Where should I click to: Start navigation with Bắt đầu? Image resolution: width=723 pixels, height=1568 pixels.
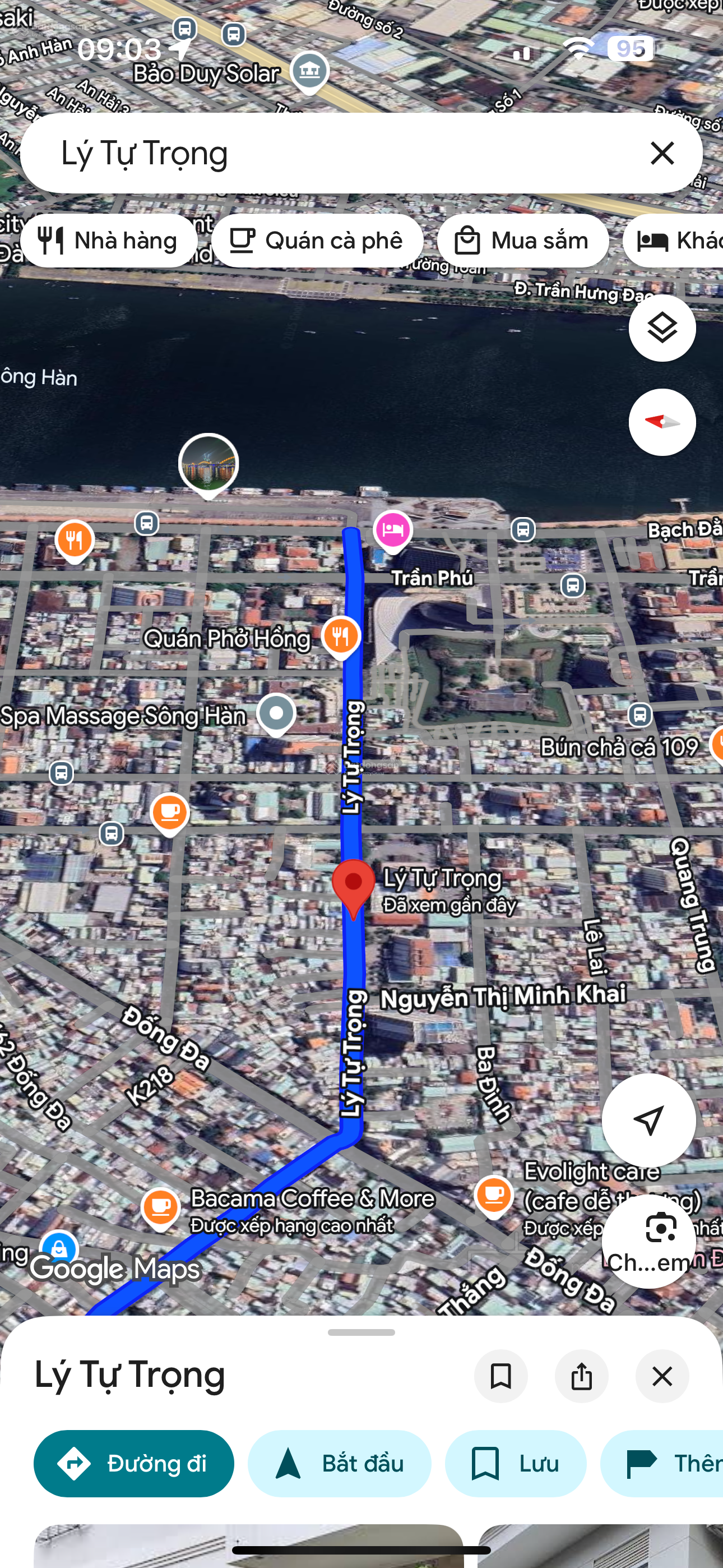pyautogui.click(x=340, y=1463)
